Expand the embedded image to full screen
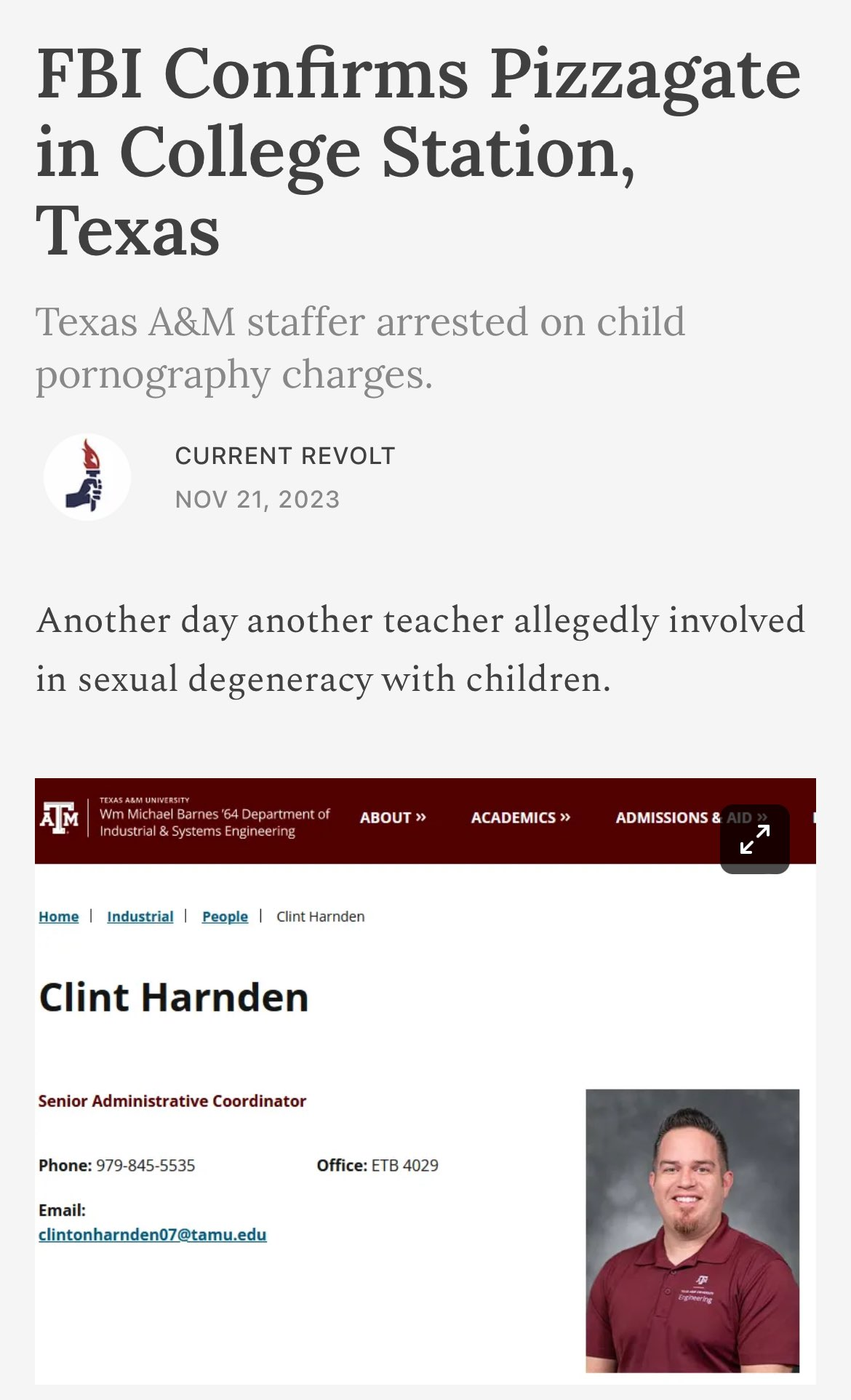 (754, 839)
